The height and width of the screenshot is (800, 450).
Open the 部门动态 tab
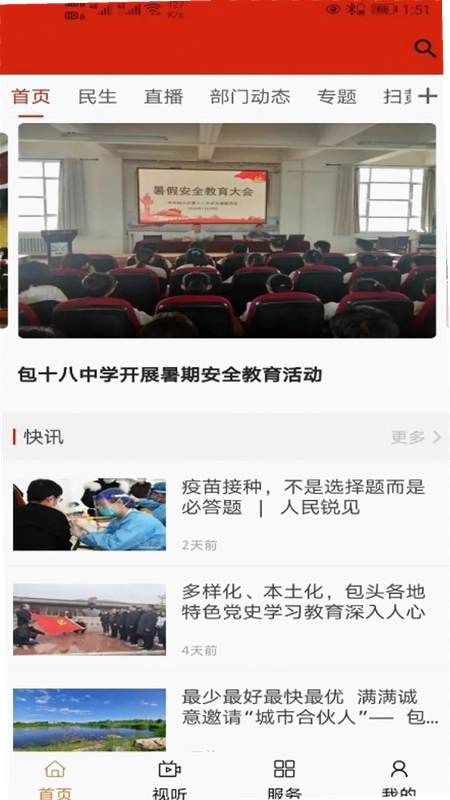coord(250,96)
